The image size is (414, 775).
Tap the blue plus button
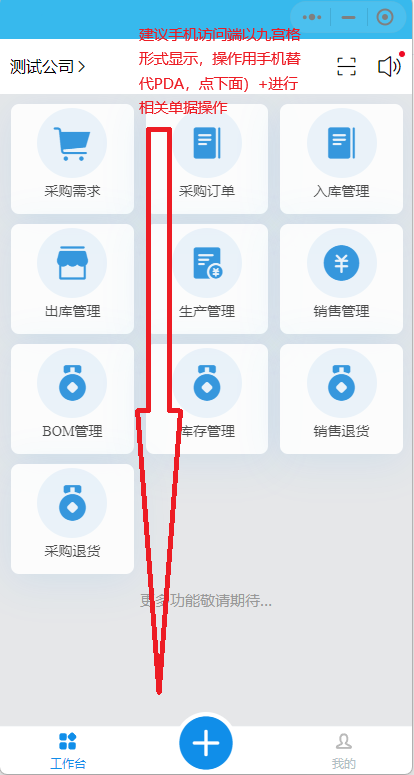(x=206, y=743)
